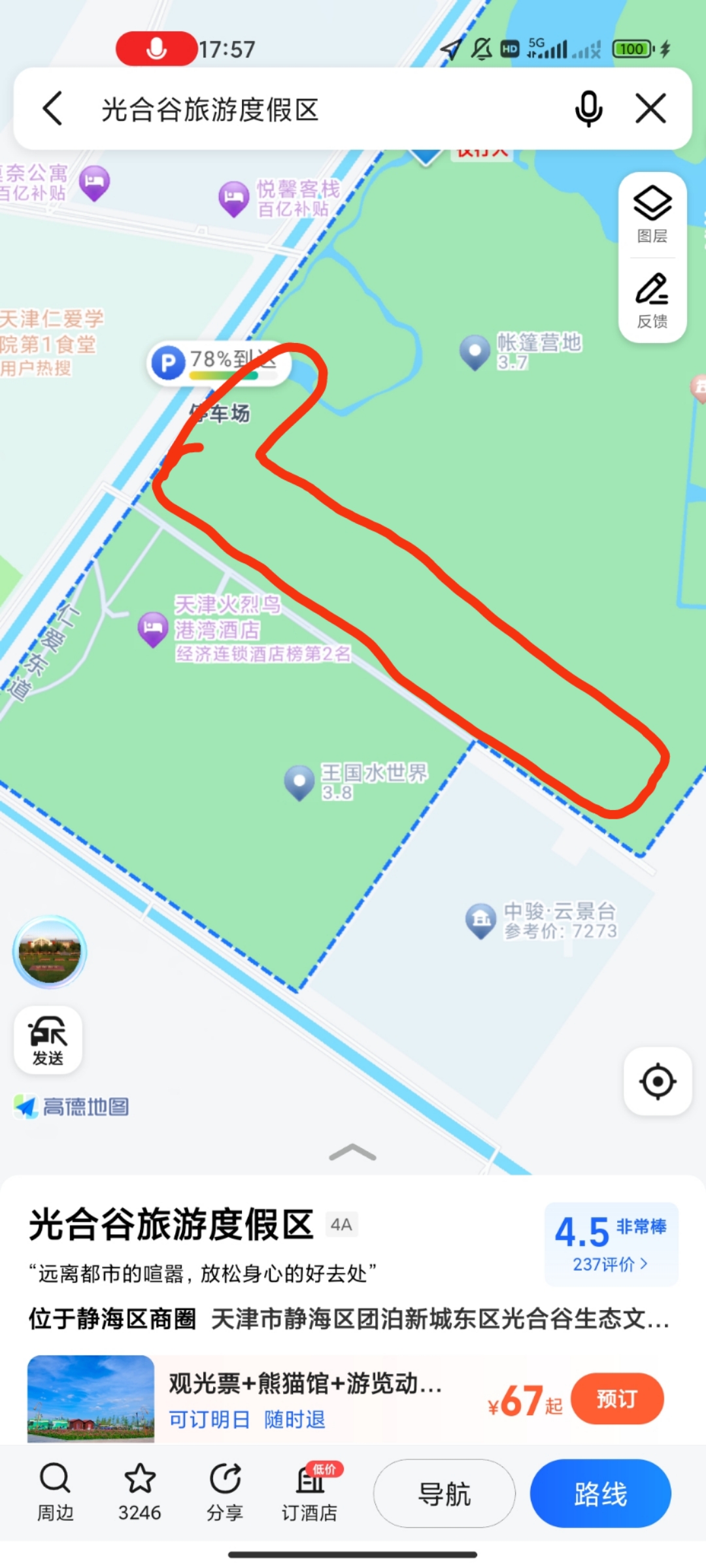This screenshot has height=1568, width=706.
Task: Open the 图层 map layers panel
Action: (x=652, y=214)
